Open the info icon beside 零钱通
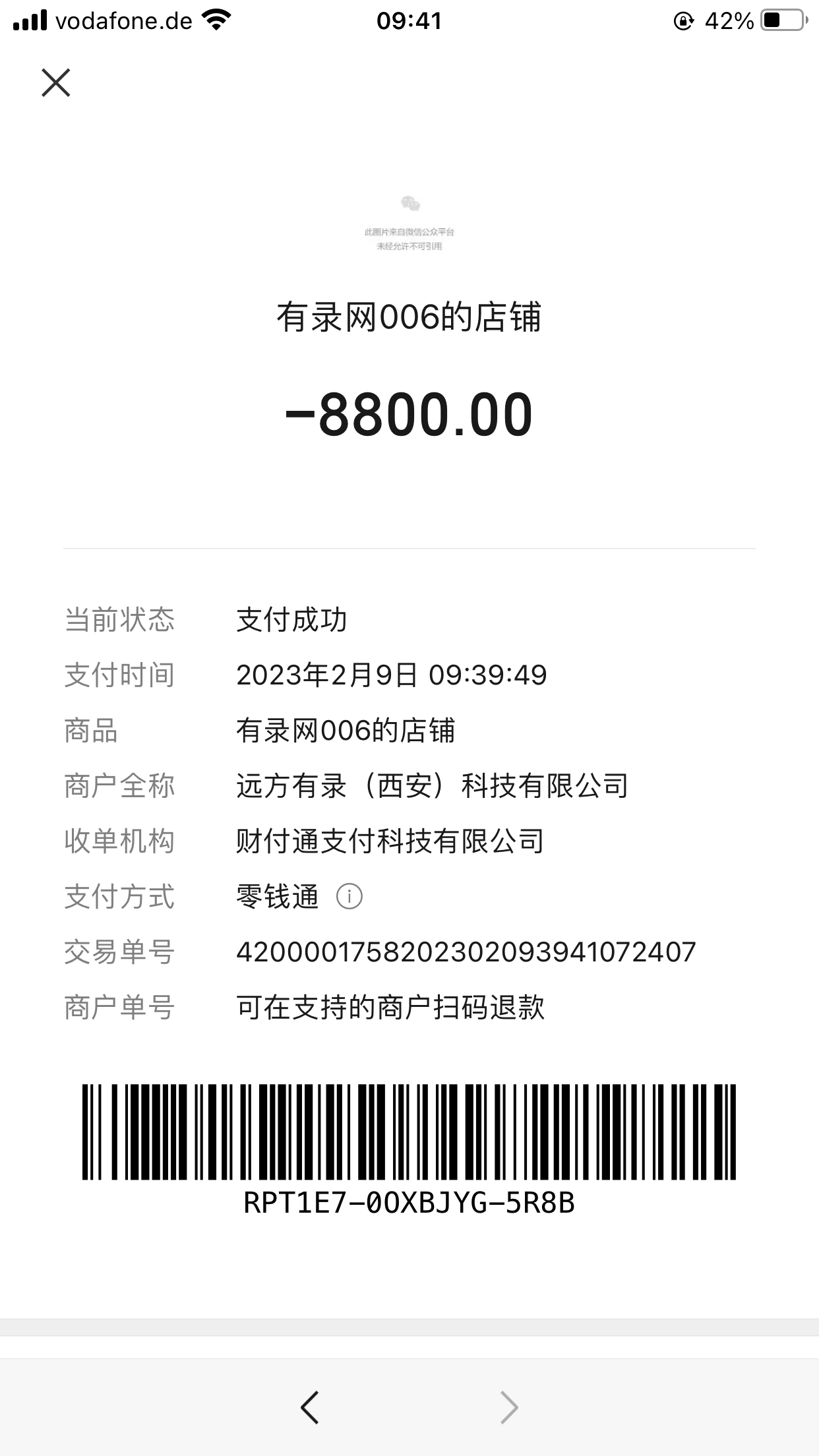Image resolution: width=819 pixels, height=1456 pixels. 349,897
